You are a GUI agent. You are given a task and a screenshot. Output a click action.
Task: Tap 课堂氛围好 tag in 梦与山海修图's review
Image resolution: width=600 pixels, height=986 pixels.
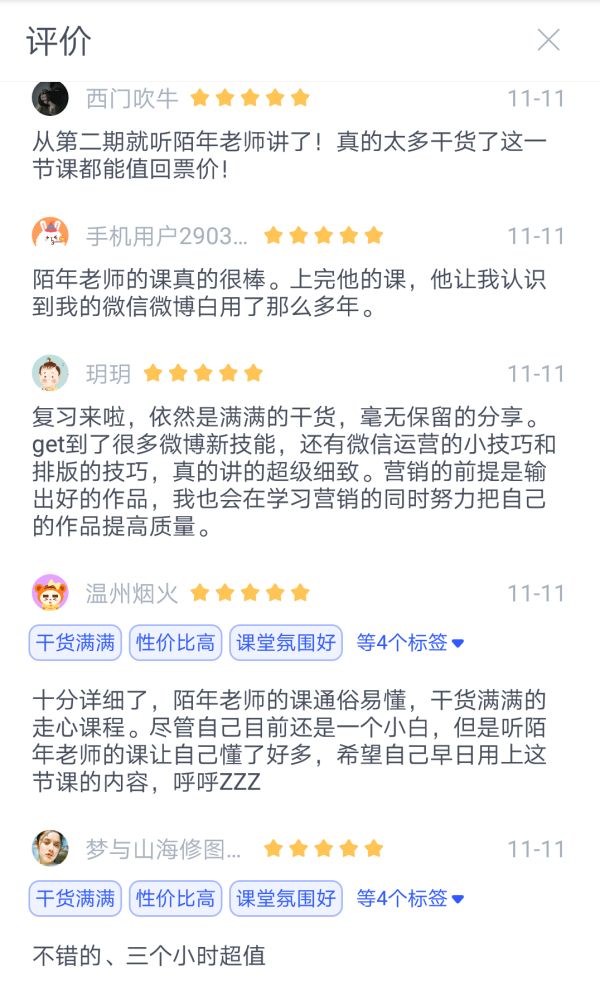tap(286, 899)
